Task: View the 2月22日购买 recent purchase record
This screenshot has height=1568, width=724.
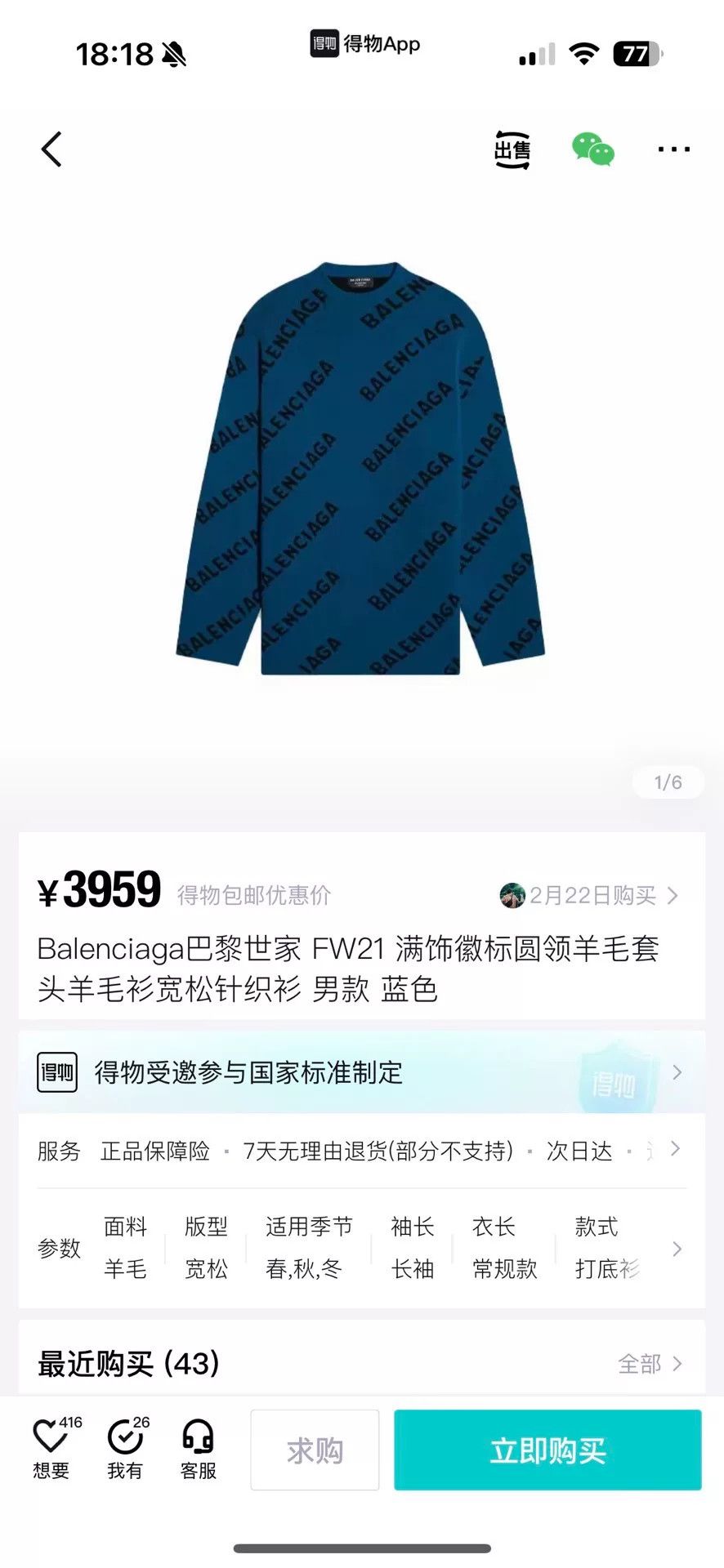Action: (x=588, y=896)
